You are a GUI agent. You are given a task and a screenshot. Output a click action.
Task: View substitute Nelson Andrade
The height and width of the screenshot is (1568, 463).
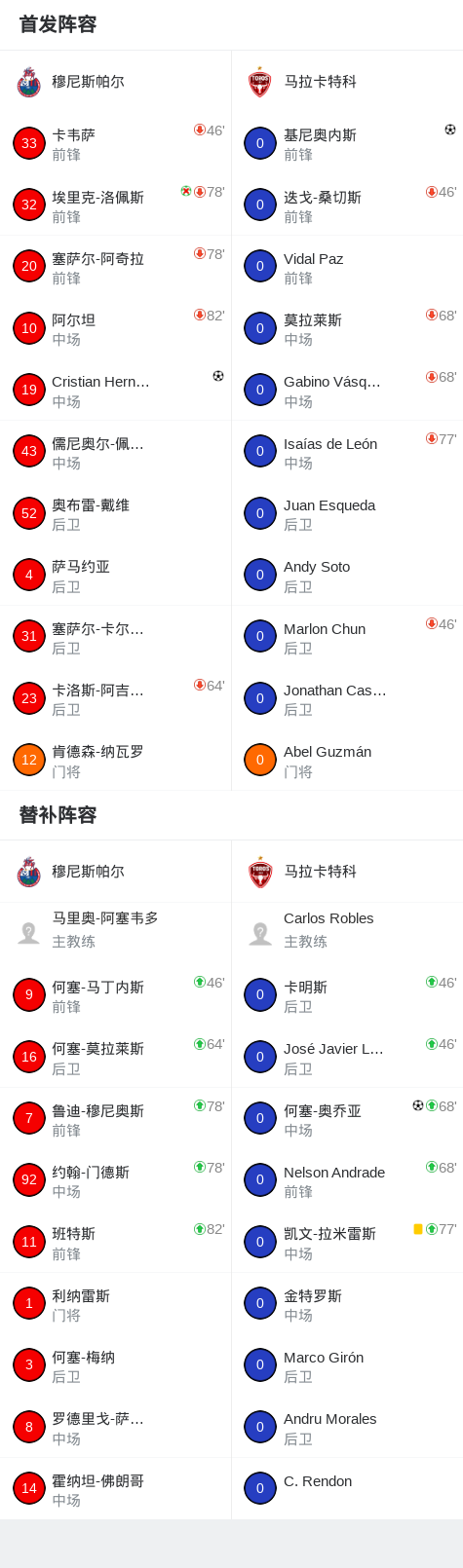[x=347, y=1180]
